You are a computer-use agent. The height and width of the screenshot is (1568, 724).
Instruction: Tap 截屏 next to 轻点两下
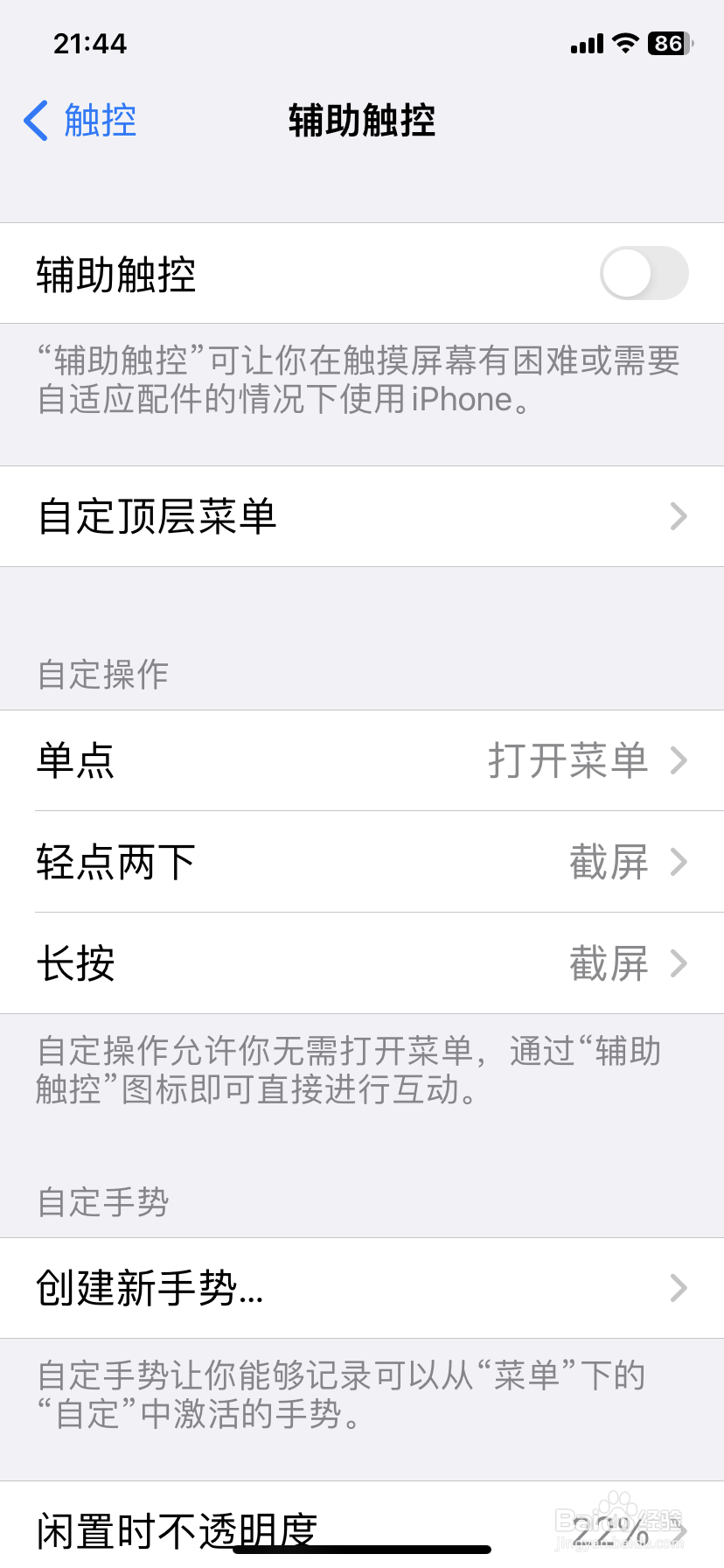click(x=609, y=862)
